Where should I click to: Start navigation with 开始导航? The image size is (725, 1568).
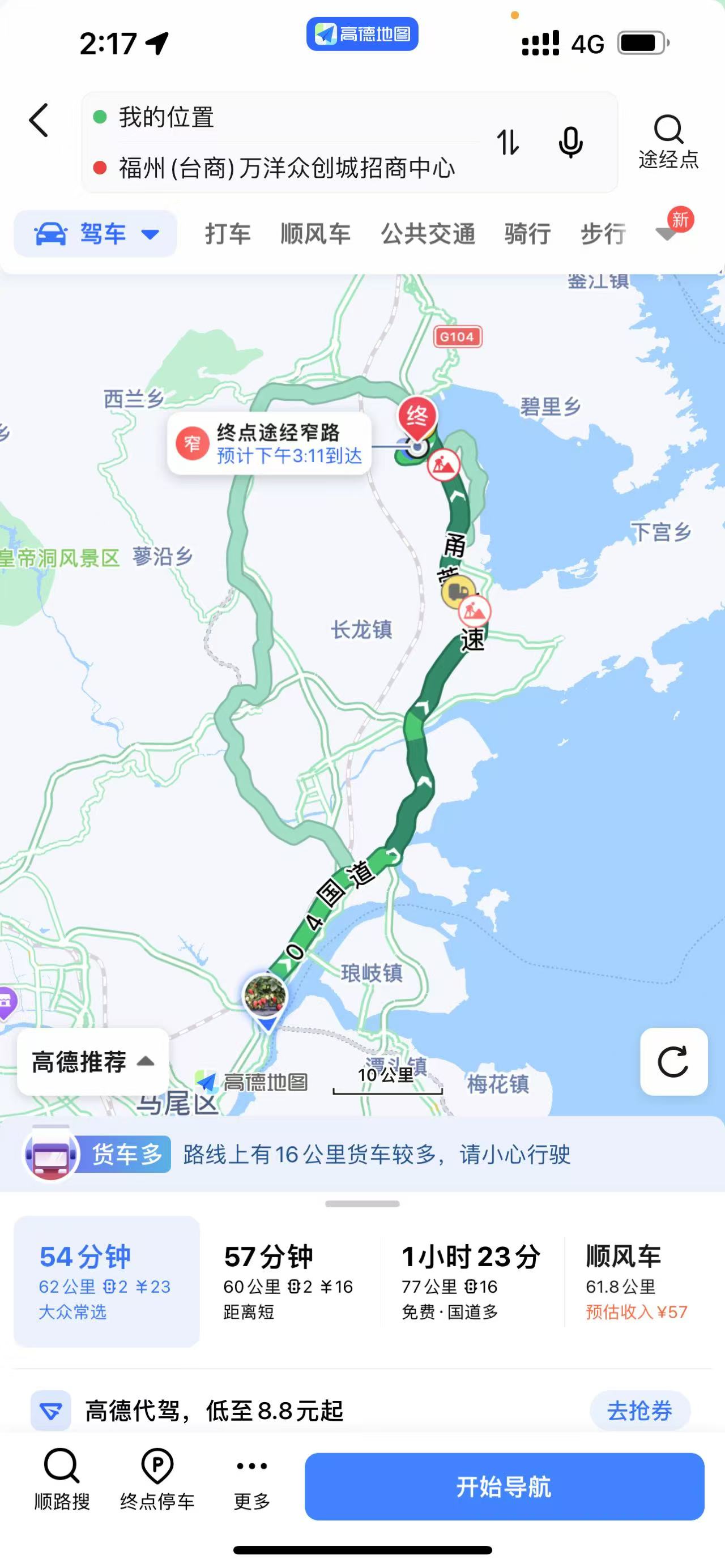click(504, 1486)
